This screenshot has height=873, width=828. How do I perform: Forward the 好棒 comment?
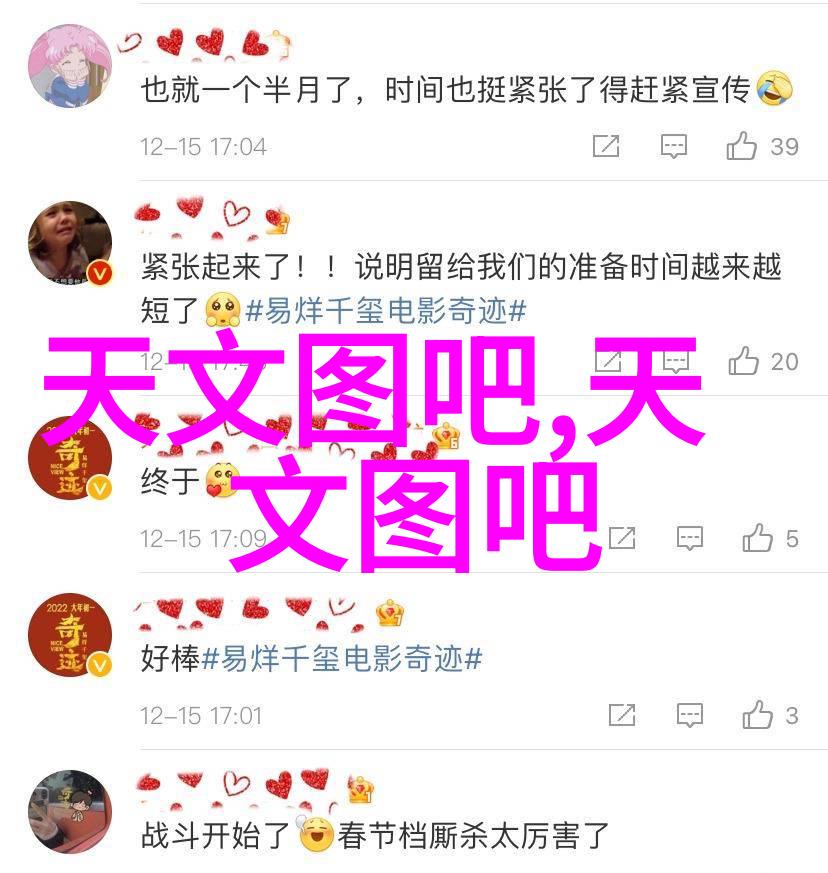(x=621, y=715)
